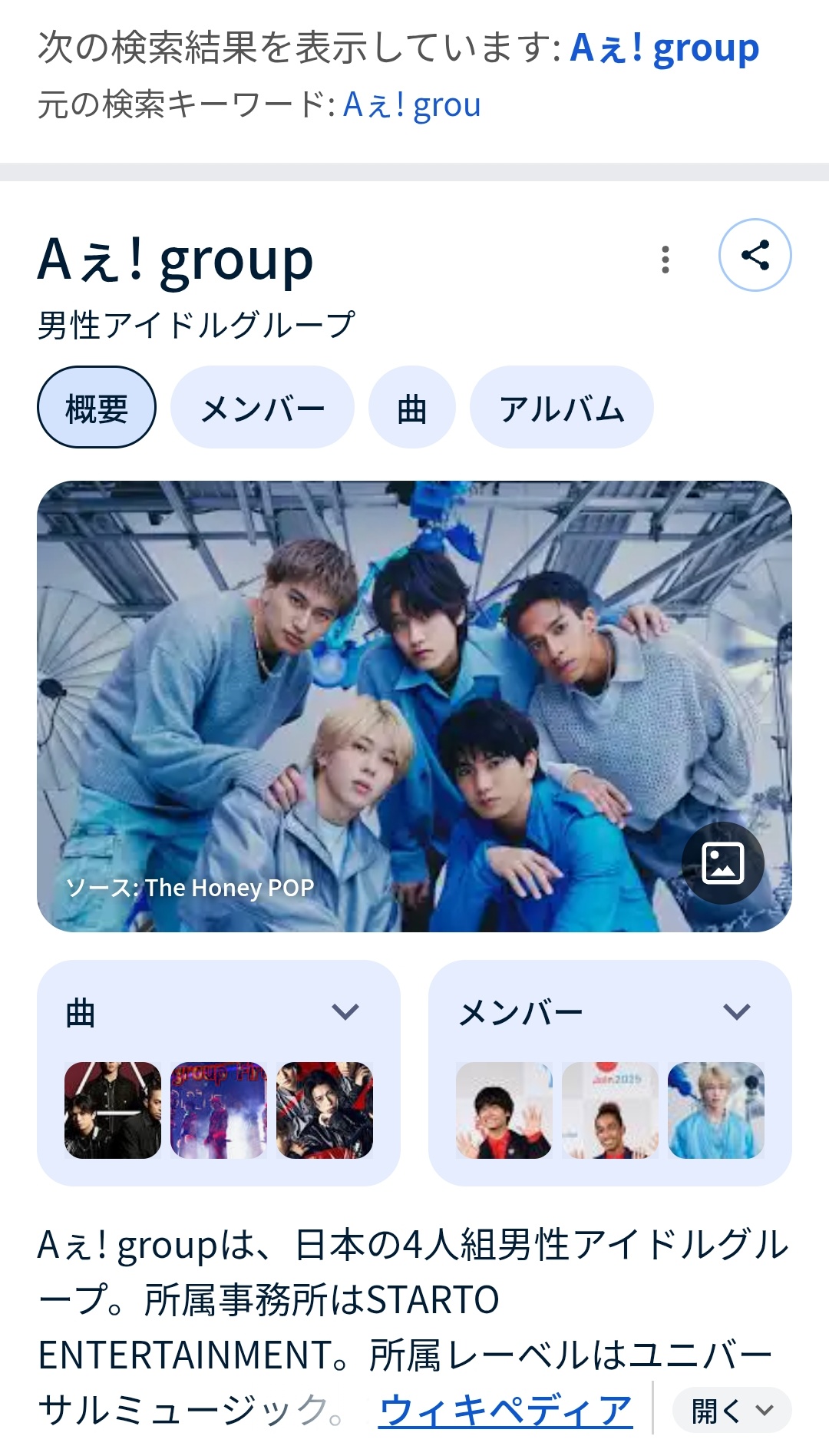This screenshot has height=1456, width=829.
Task: Switch to the メンバー chip
Action: pos(262,408)
